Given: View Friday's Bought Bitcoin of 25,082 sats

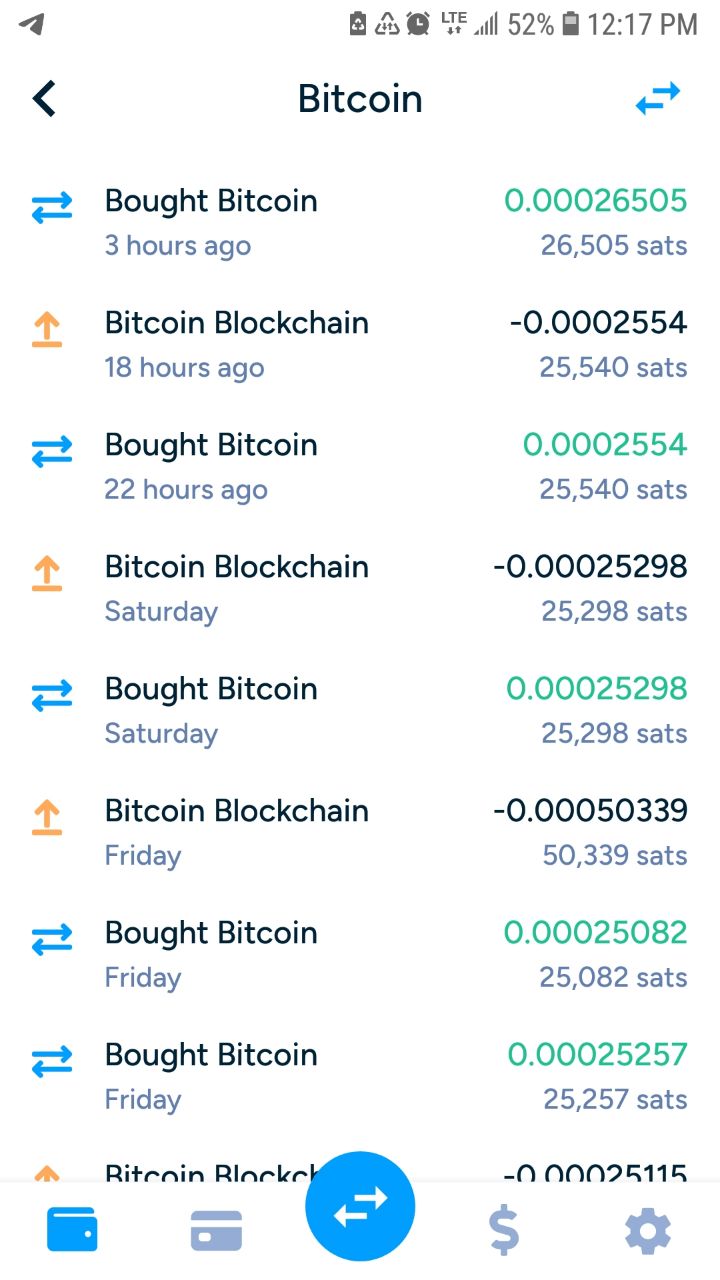Looking at the screenshot, I should tap(360, 954).
